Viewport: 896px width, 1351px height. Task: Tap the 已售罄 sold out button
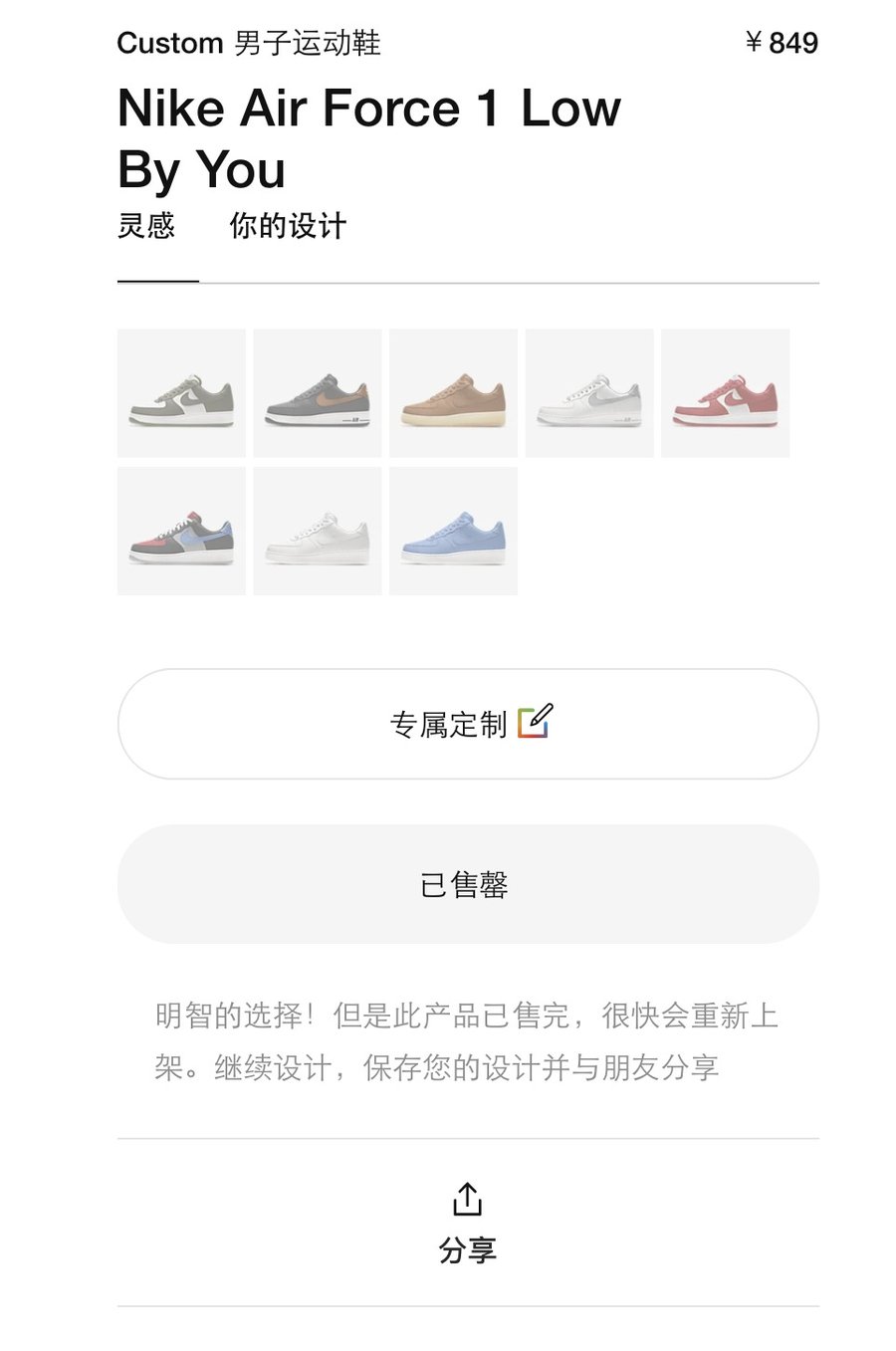click(468, 884)
